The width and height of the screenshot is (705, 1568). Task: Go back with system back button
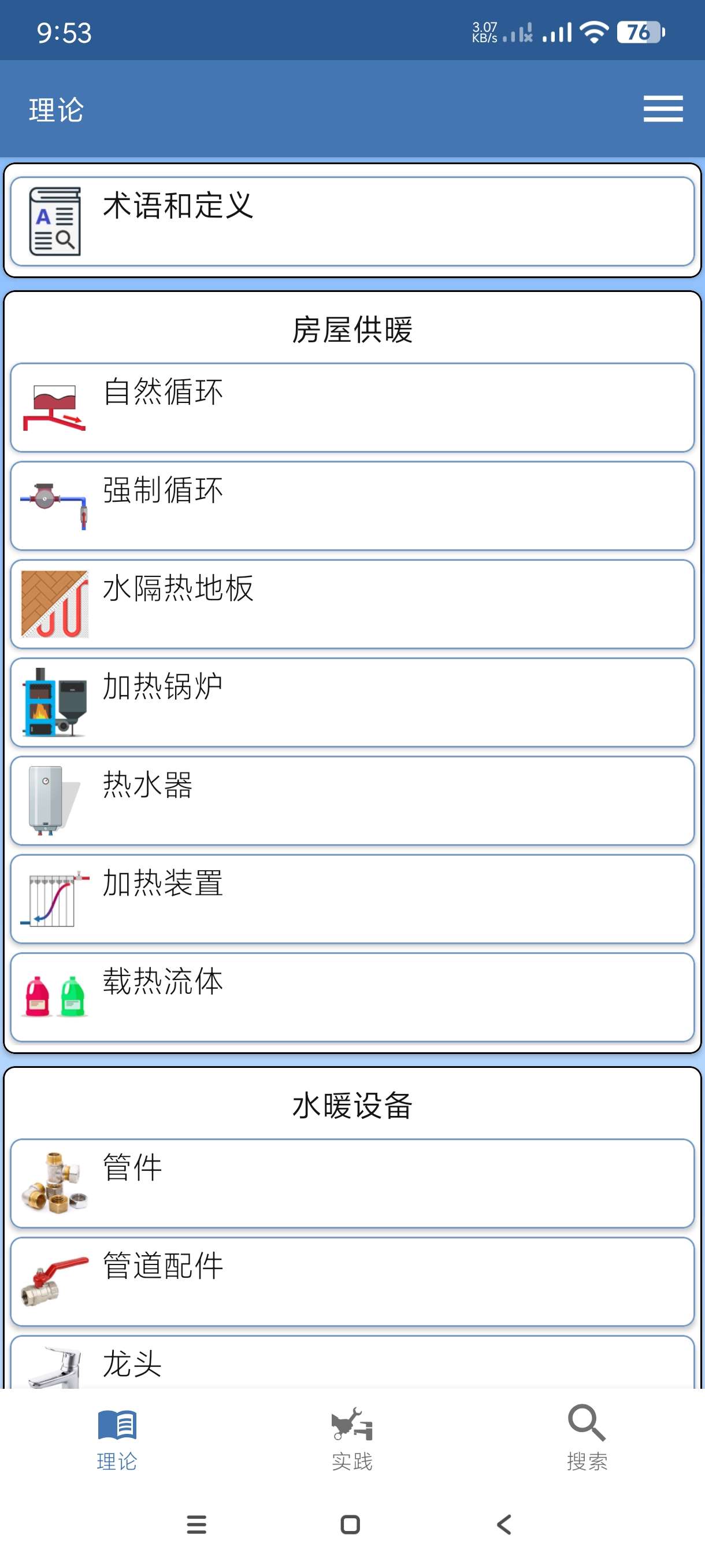coord(504,1525)
